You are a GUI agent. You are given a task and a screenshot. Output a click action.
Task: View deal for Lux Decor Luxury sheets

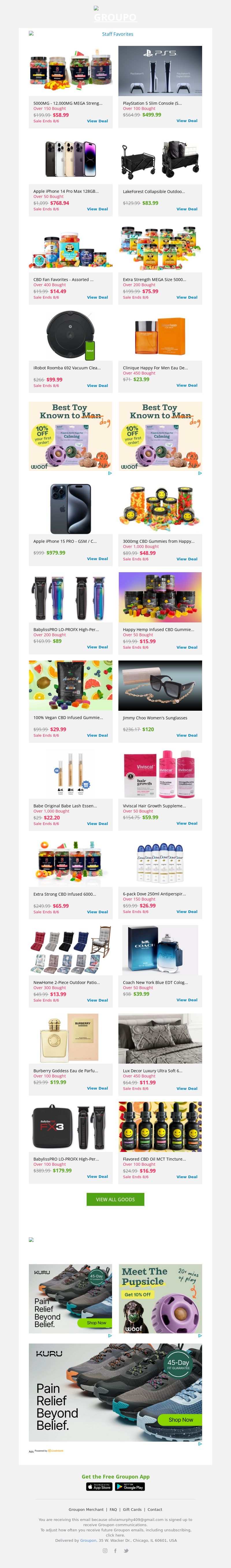pyautogui.click(x=187, y=1088)
